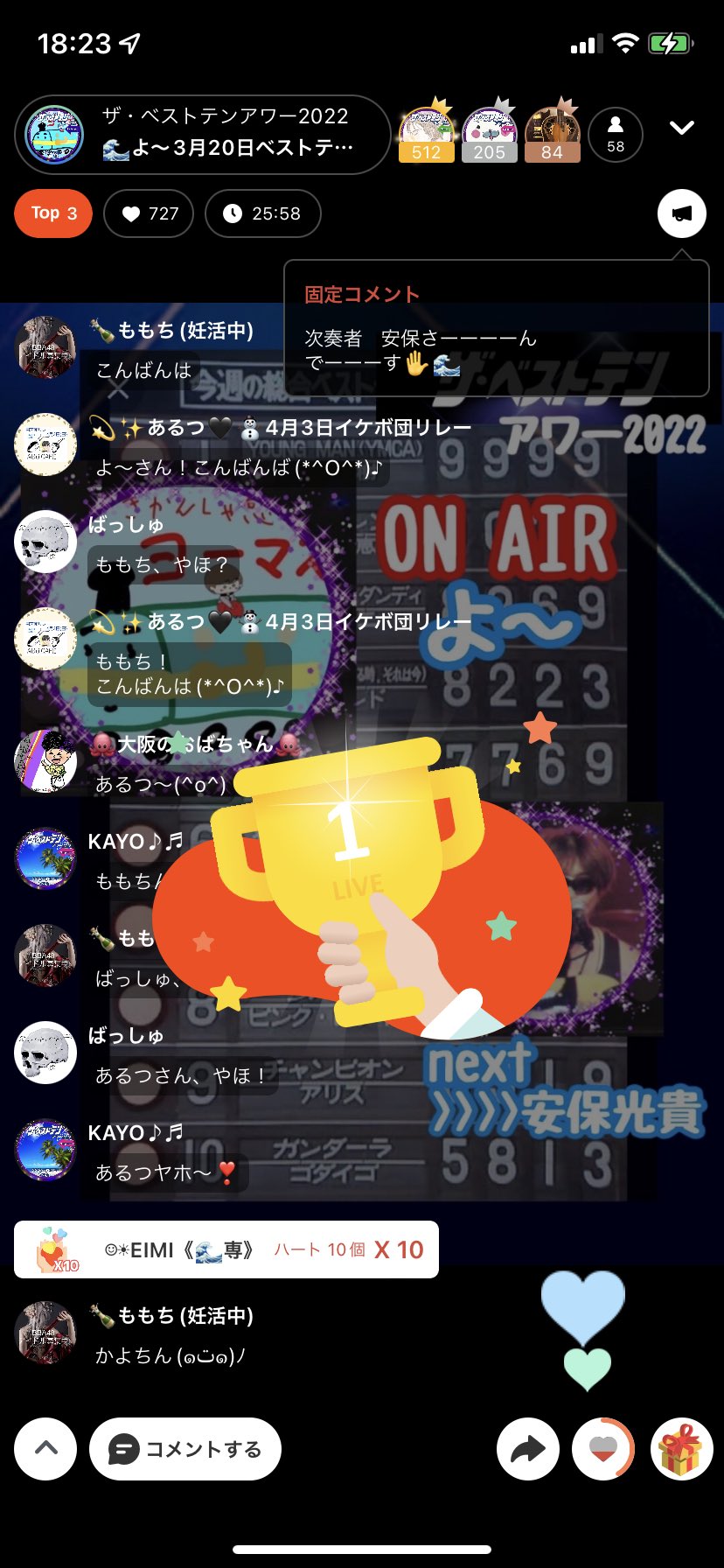Open ばっしゅ's skull avatar profile
The width and height of the screenshot is (724, 1568).
coord(45,542)
